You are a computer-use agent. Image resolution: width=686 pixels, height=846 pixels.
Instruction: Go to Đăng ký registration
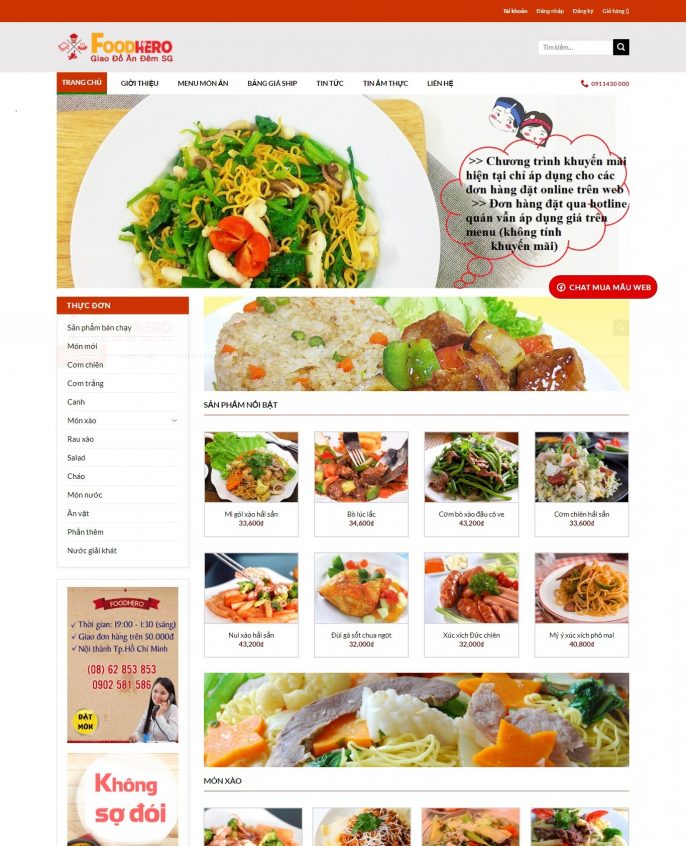click(x=583, y=11)
